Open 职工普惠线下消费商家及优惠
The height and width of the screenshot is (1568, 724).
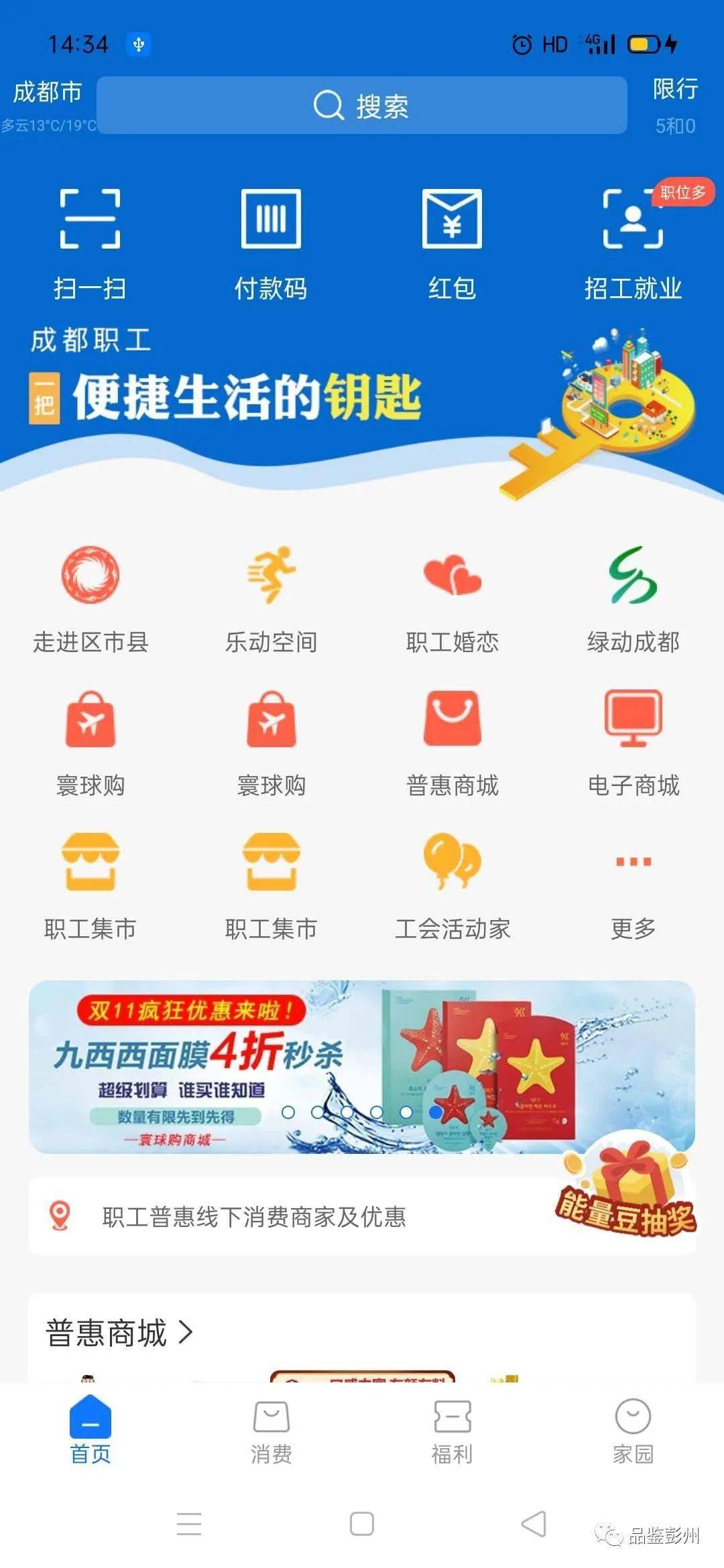255,1217
